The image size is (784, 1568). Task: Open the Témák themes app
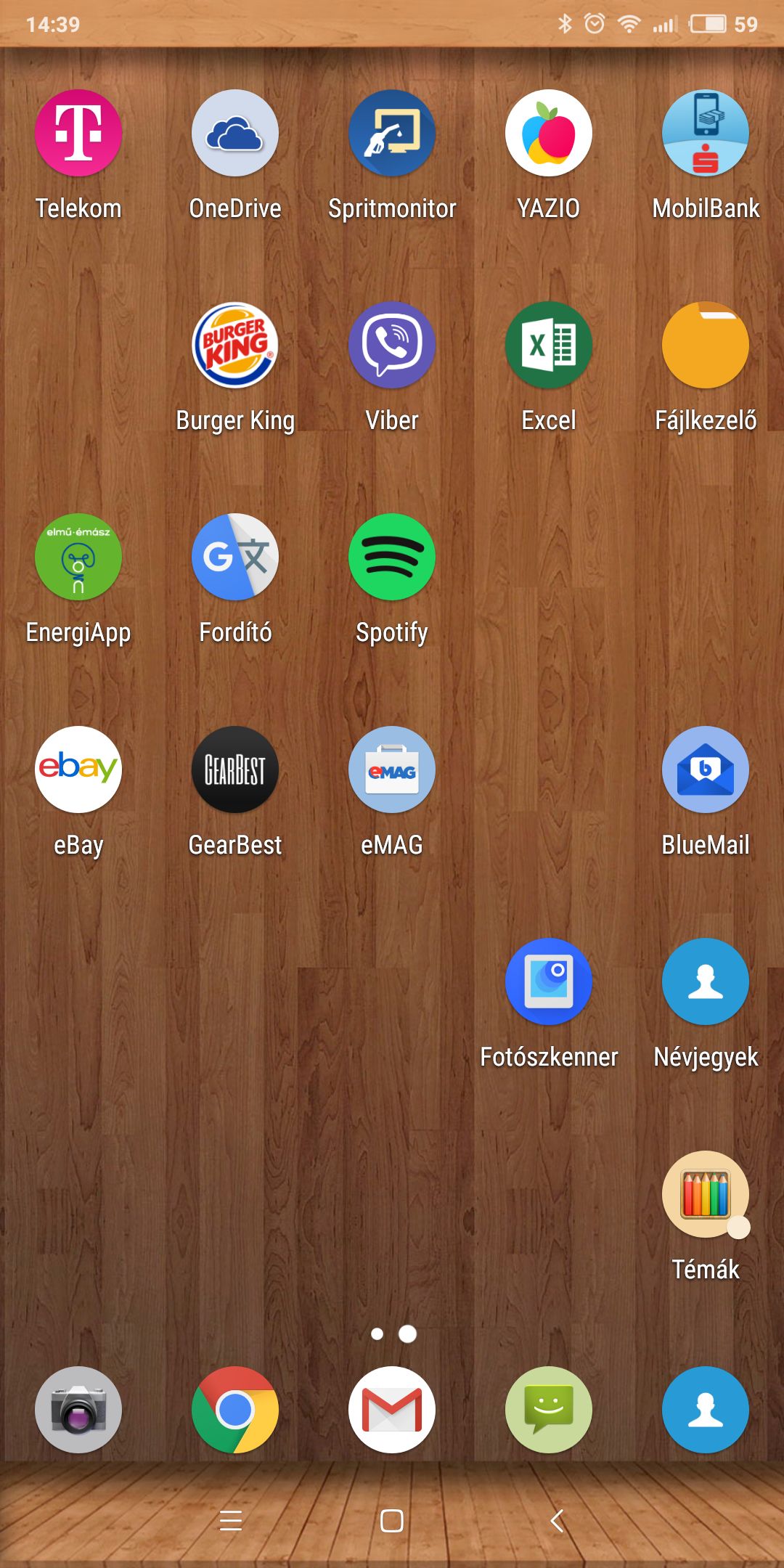pos(706,1194)
